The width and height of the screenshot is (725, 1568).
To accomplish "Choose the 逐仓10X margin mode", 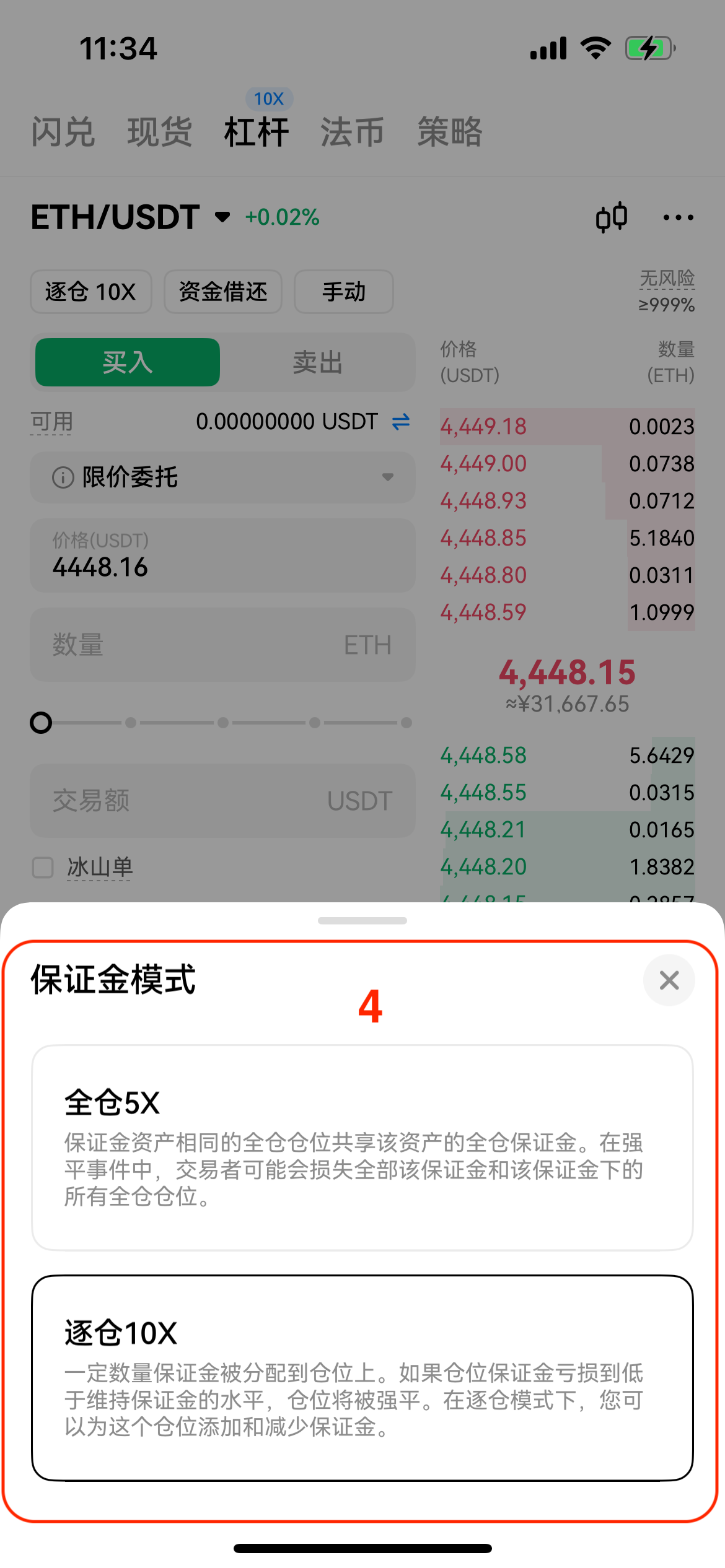I will click(362, 1377).
